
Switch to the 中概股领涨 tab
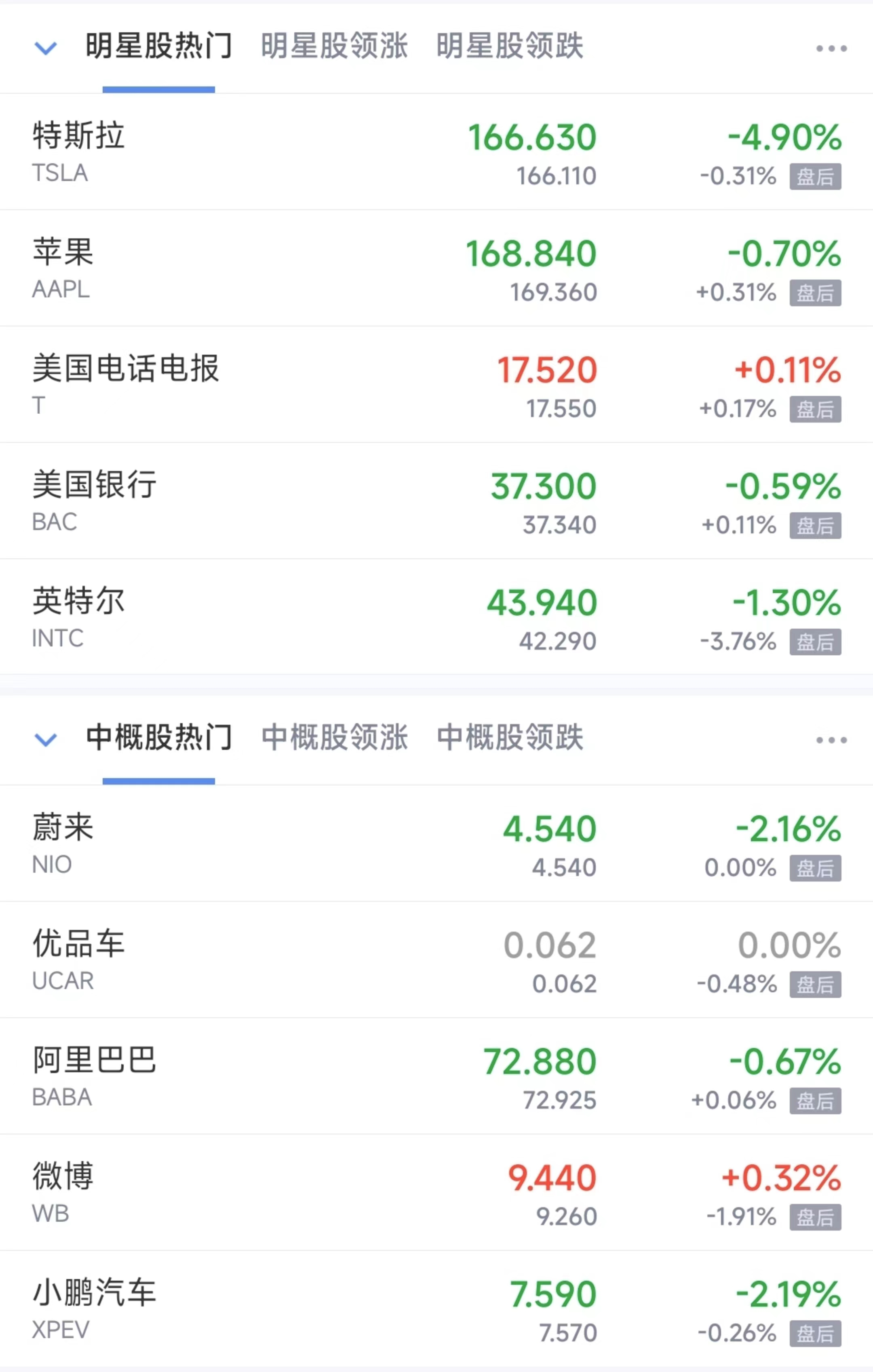(333, 739)
